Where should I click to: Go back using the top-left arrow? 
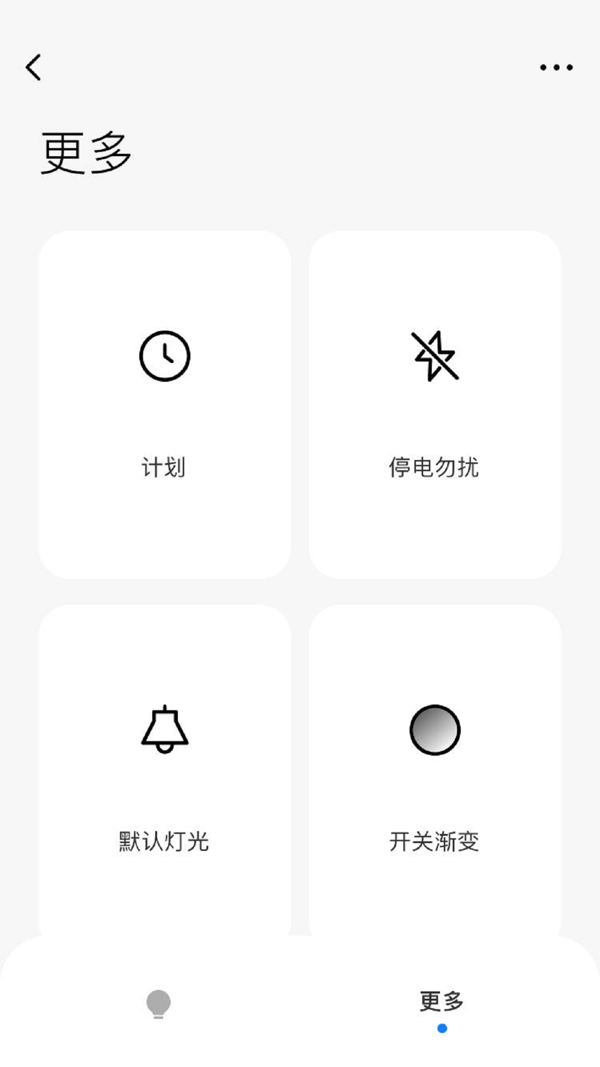click(34, 67)
